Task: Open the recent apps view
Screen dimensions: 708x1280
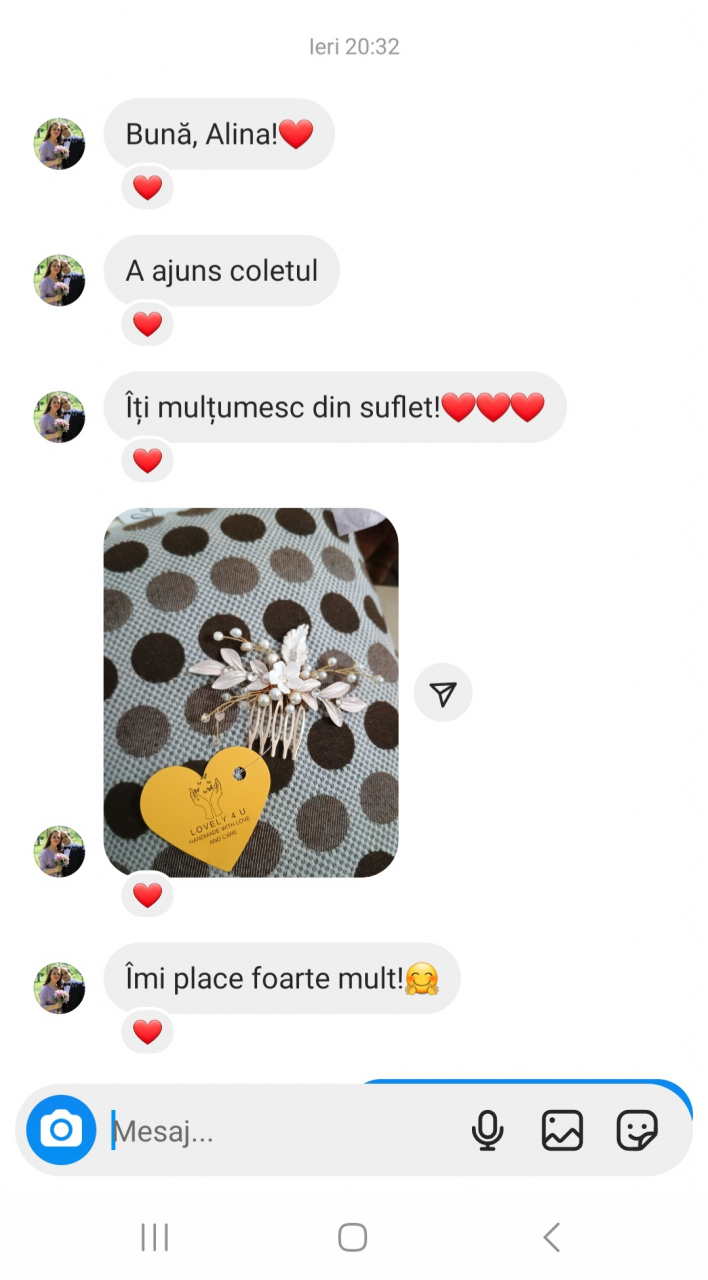Action: click(155, 1237)
